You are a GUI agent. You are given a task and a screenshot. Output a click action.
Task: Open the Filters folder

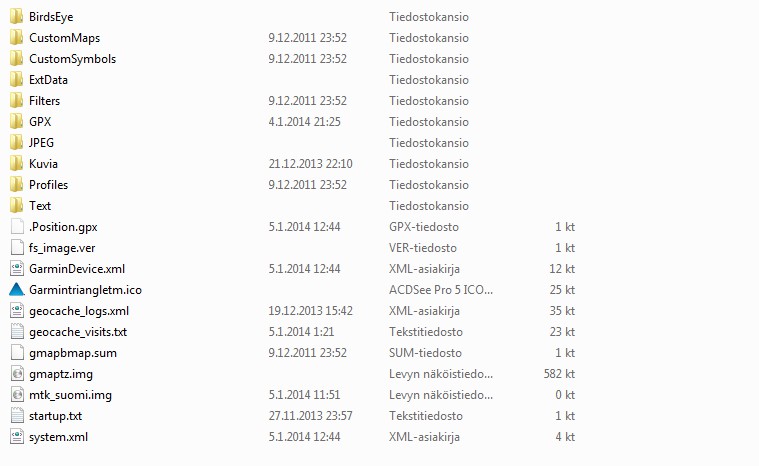coord(44,101)
